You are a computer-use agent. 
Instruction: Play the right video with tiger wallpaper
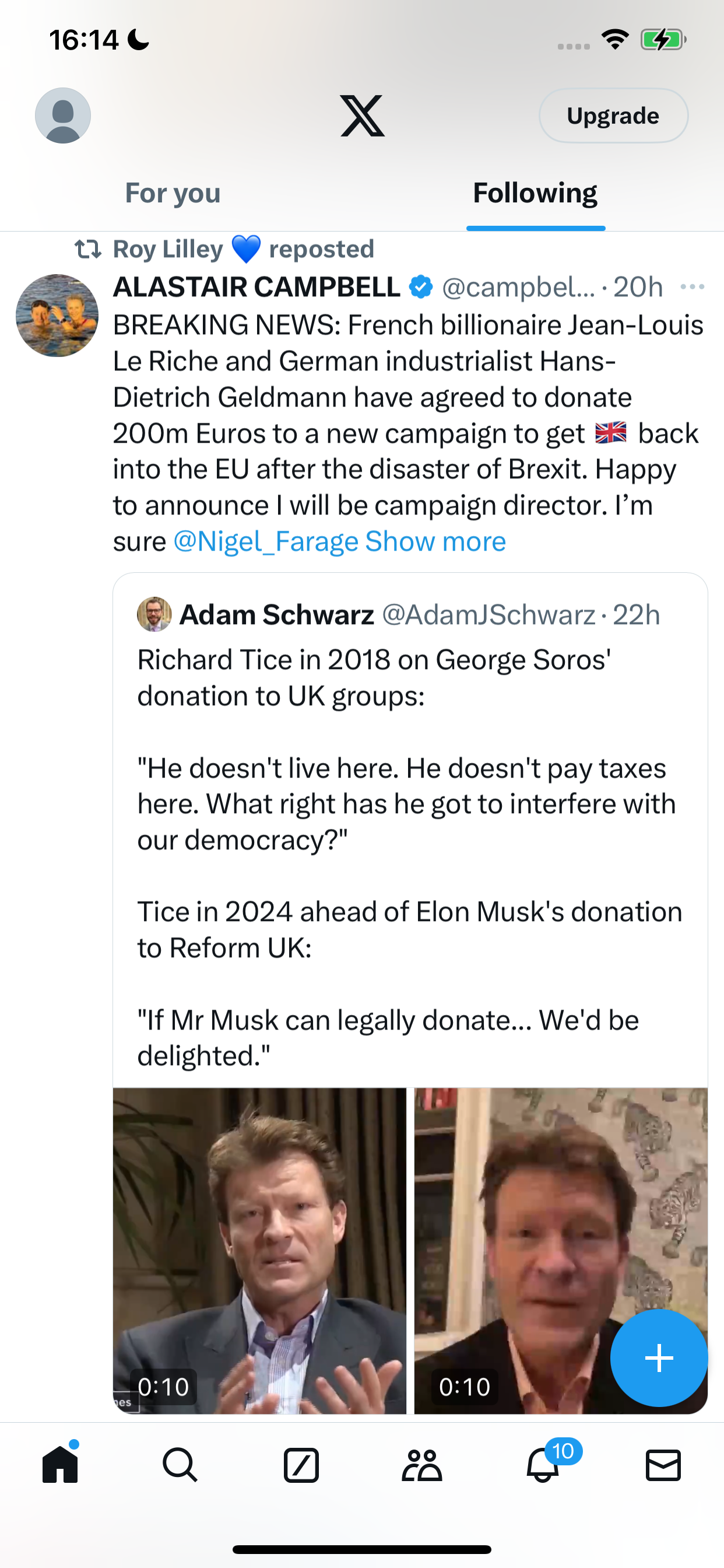(560, 1250)
